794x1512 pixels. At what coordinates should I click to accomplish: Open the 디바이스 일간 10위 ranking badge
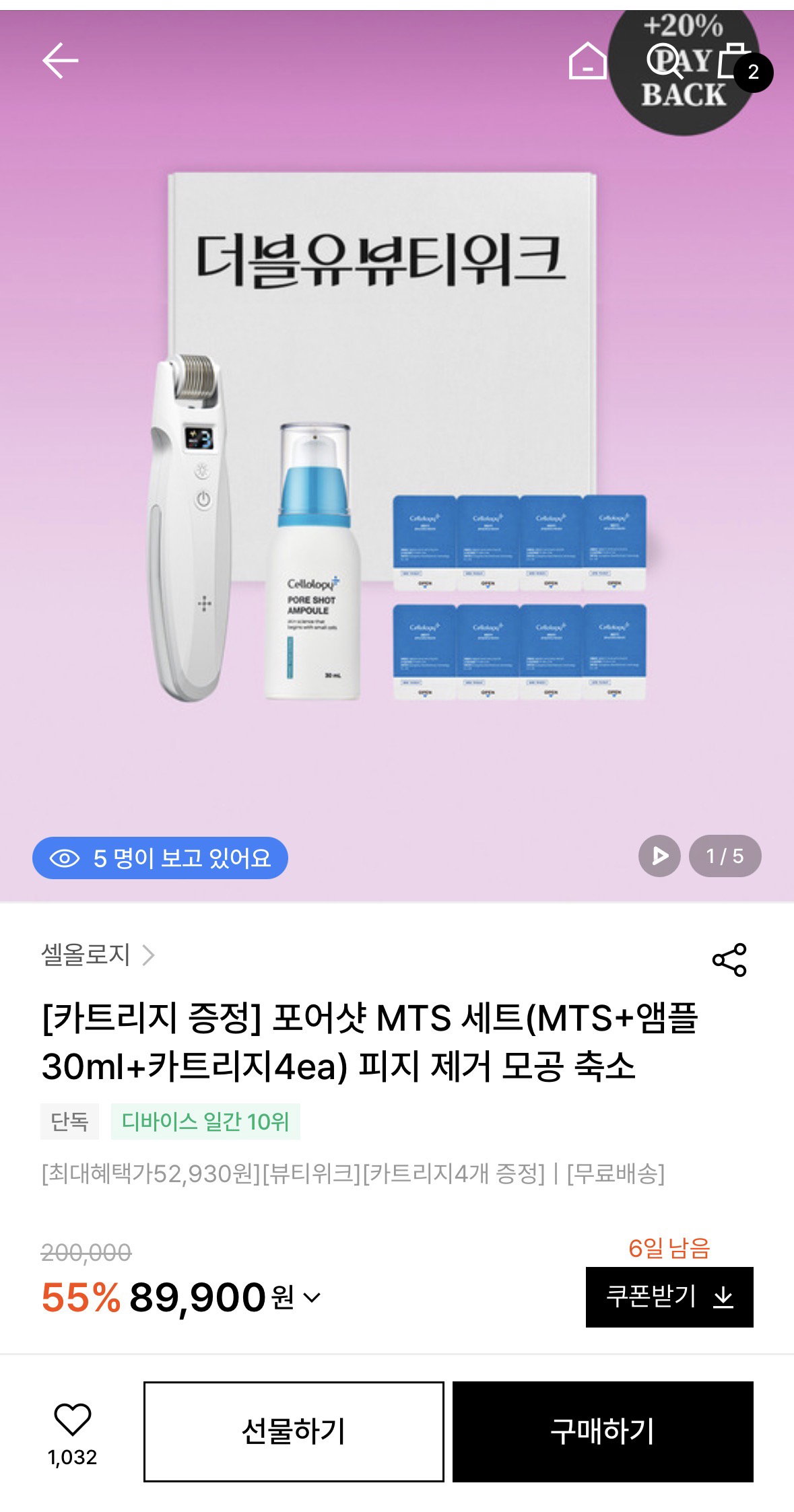coord(205,1122)
